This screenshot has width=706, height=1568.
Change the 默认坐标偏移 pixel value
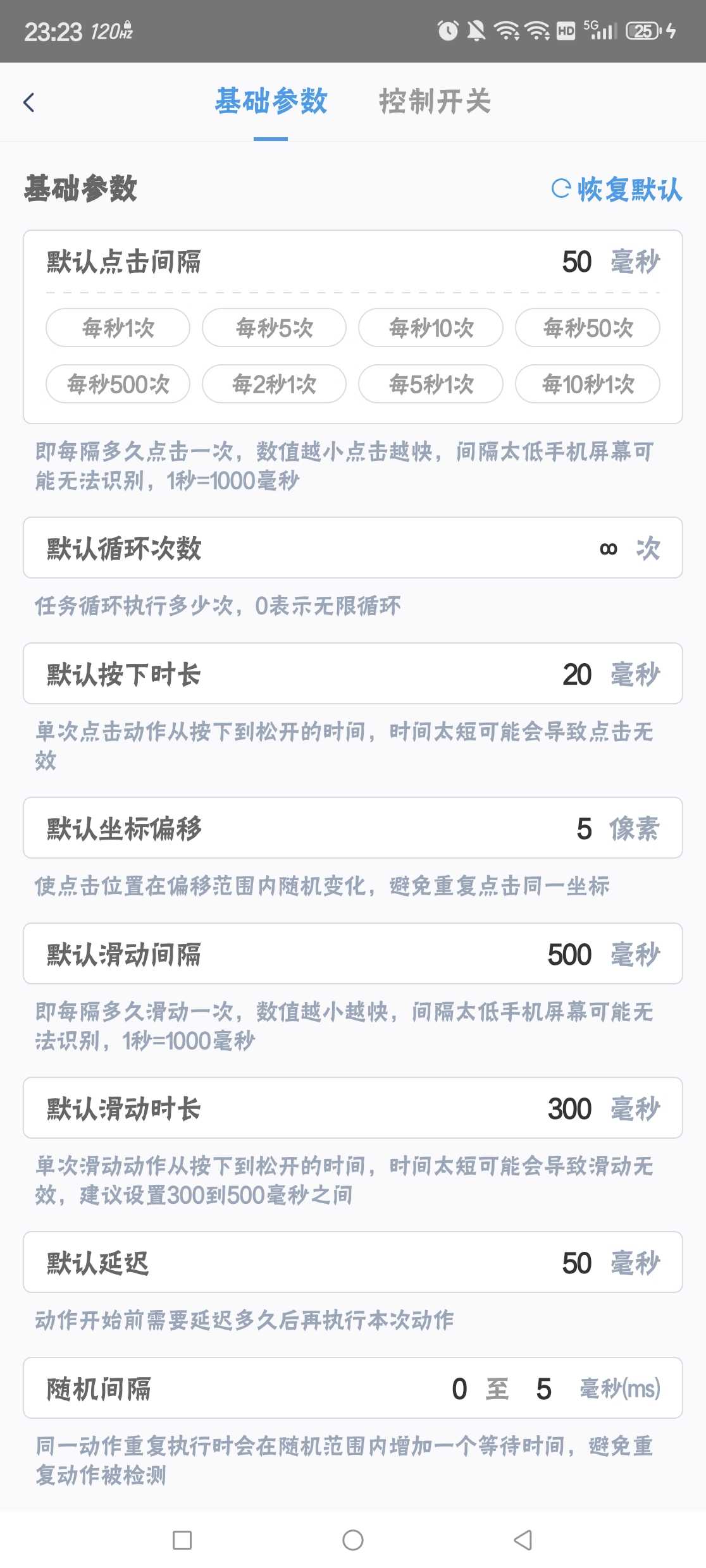(x=583, y=829)
